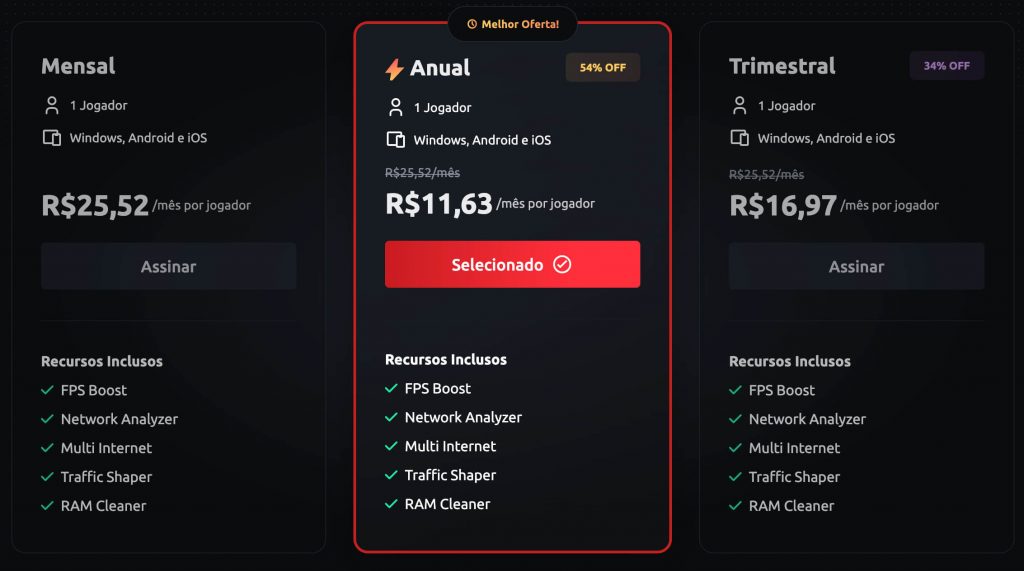Image resolution: width=1024 pixels, height=571 pixels.
Task: Tap the Selecionado button on Anual plan
Action: pyautogui.click(x=512, y=264)
